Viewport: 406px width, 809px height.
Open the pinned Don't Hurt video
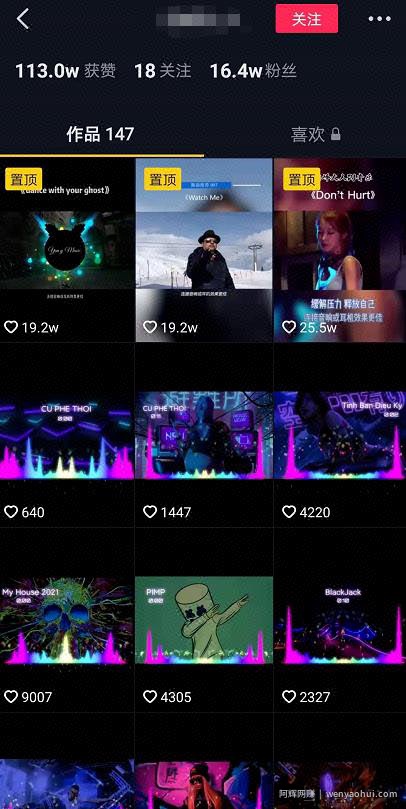pos(340,250)
